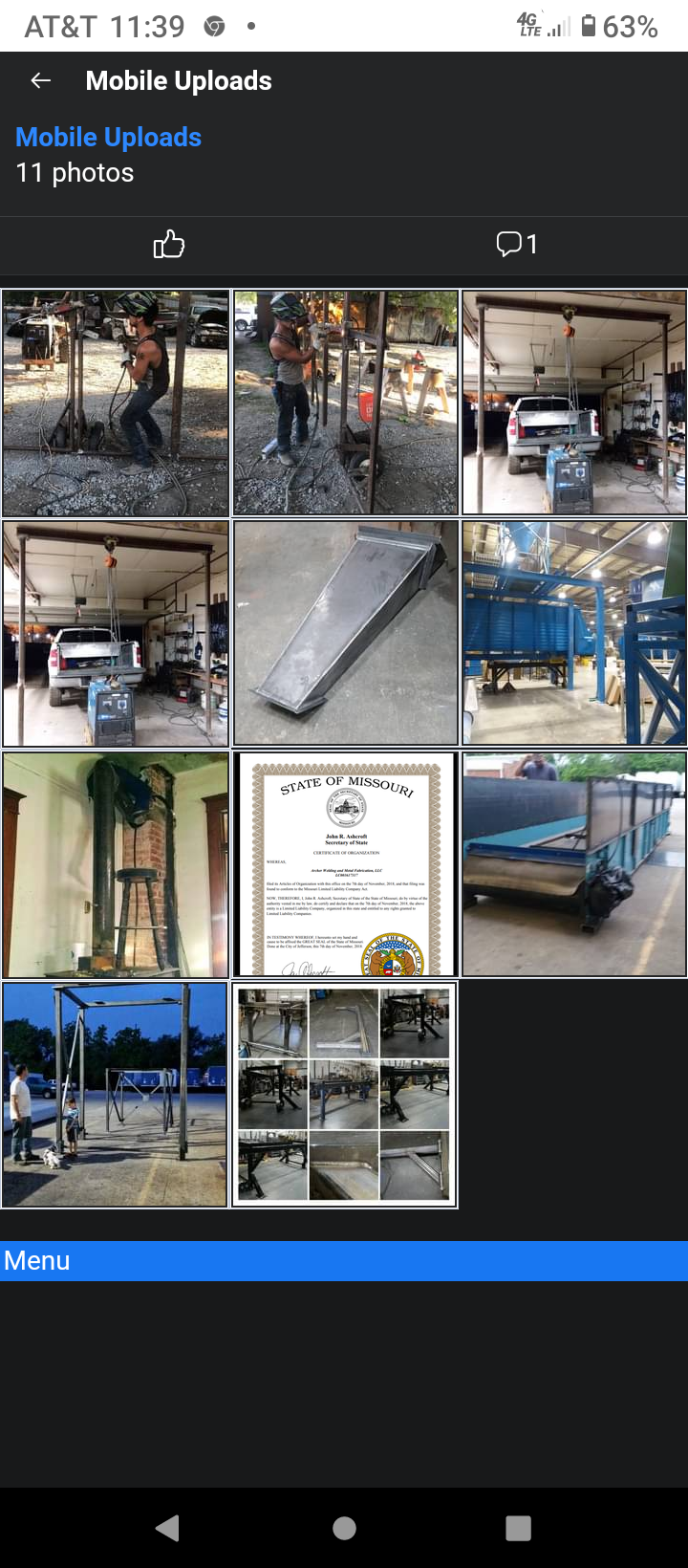
Task: Open the recent apps square button
Action: tap(518, 1529)
